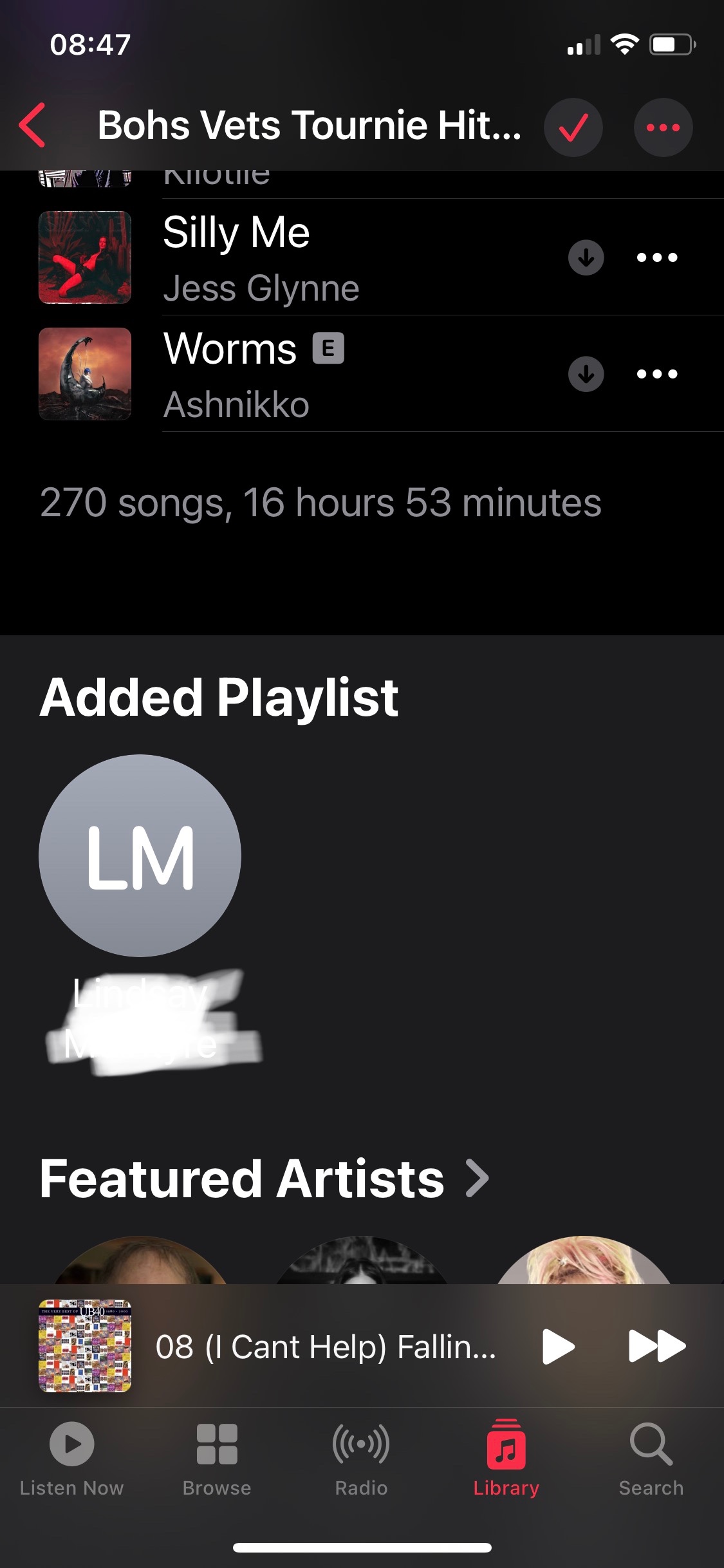Switch to the Radio tab
The height and width of the screenshot is (1568, 724).
click(361, 1459)
